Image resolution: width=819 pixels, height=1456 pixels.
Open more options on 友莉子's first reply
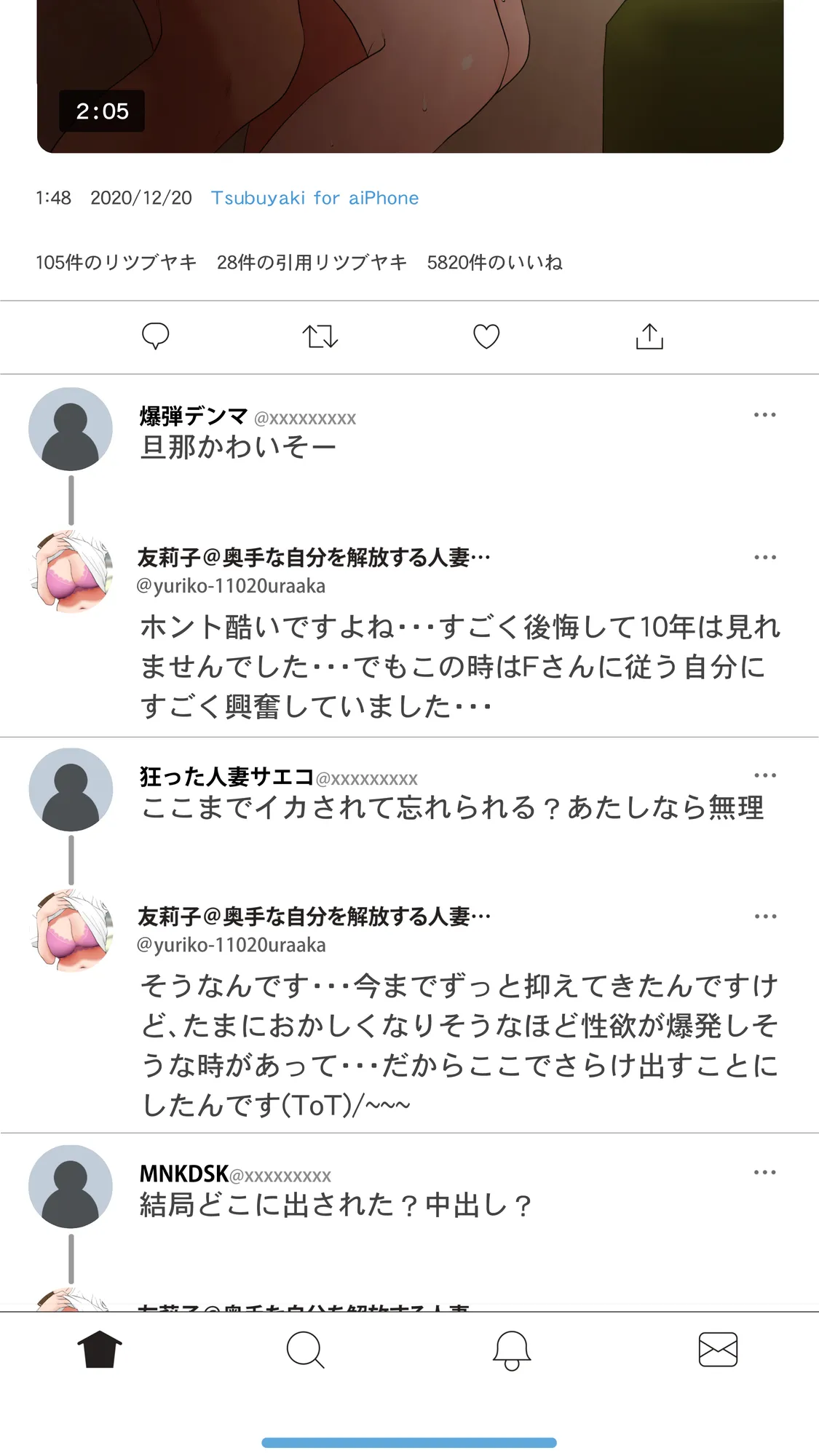765,557
